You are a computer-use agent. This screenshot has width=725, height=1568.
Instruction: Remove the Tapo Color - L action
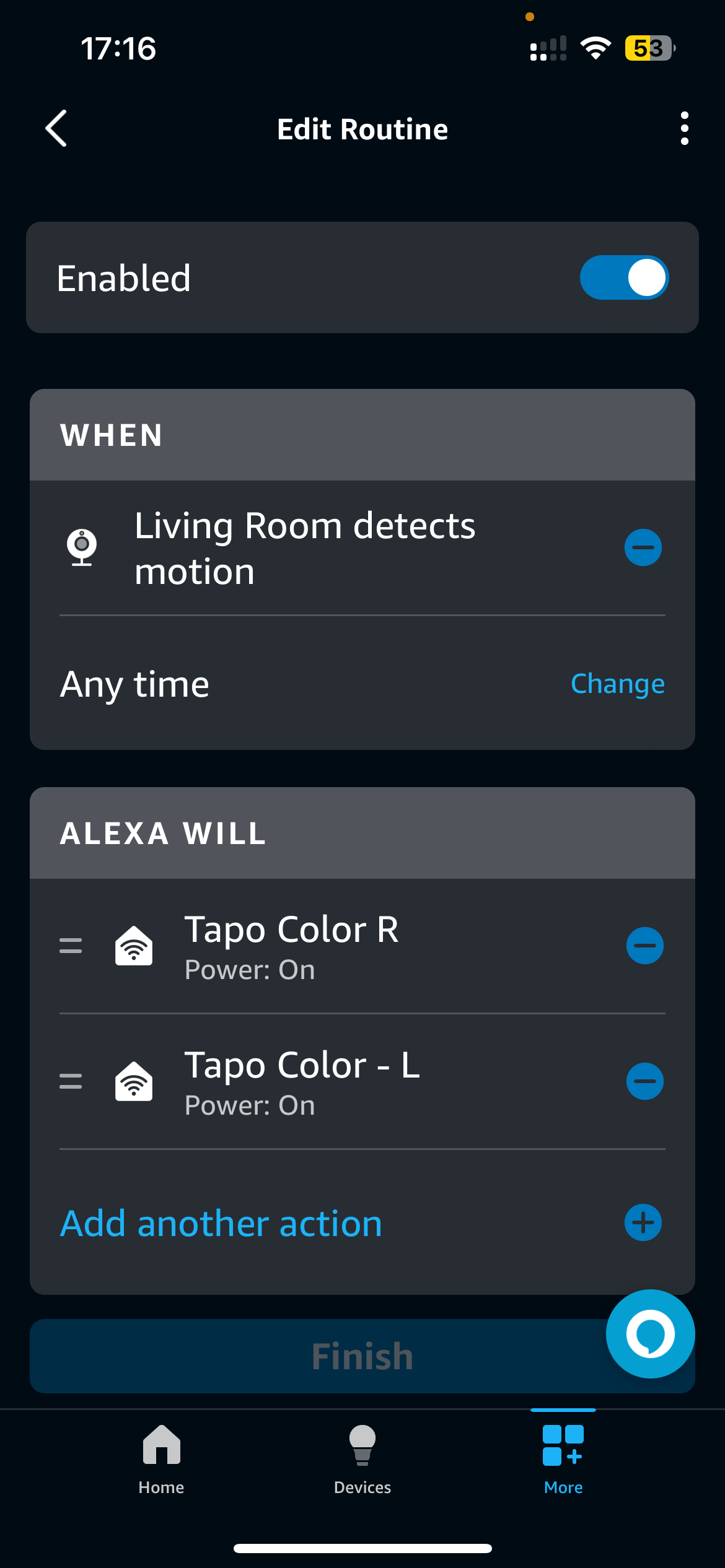[x=644, y=1081]
